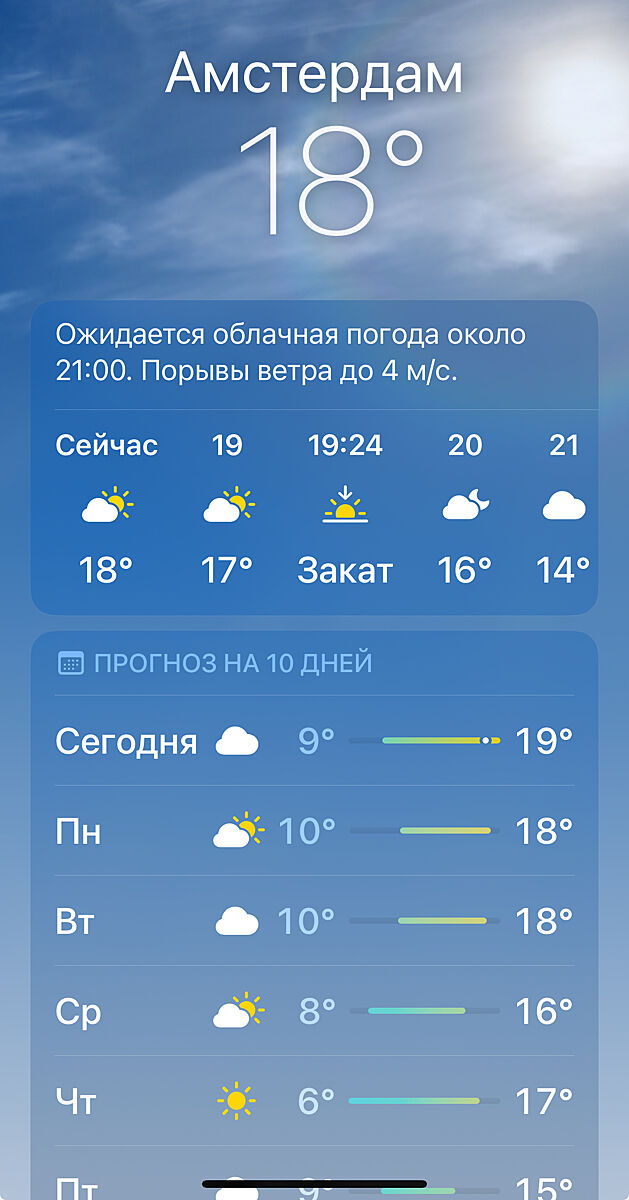Image resolution: width=629 pixels, height=1200 pixels.
Task: Open the Сегодня forecast row
Action: pos(314,741)
